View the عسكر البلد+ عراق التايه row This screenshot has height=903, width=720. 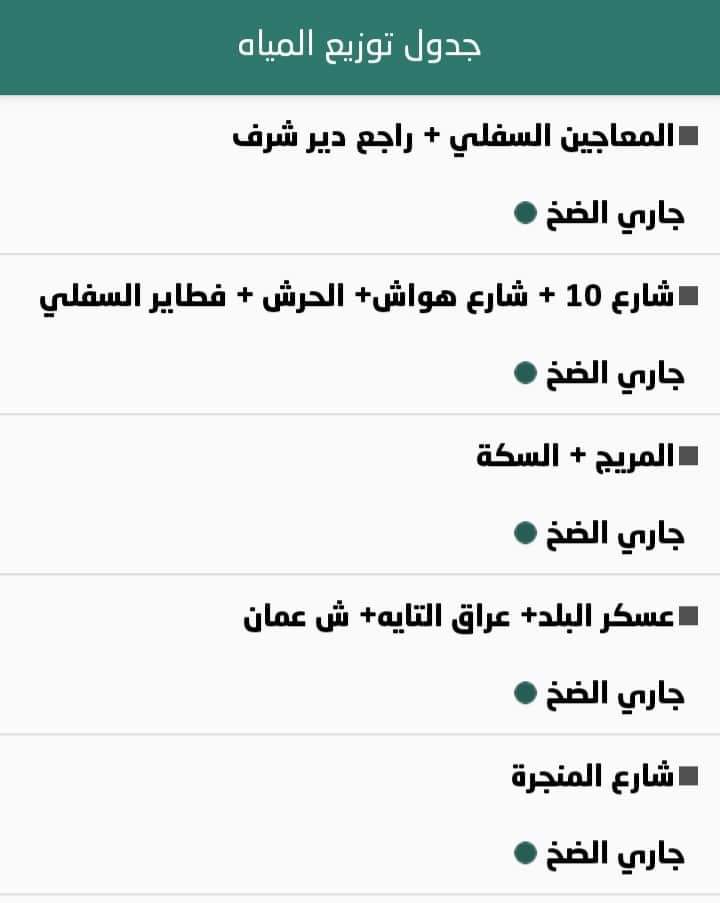coord(460,617)
